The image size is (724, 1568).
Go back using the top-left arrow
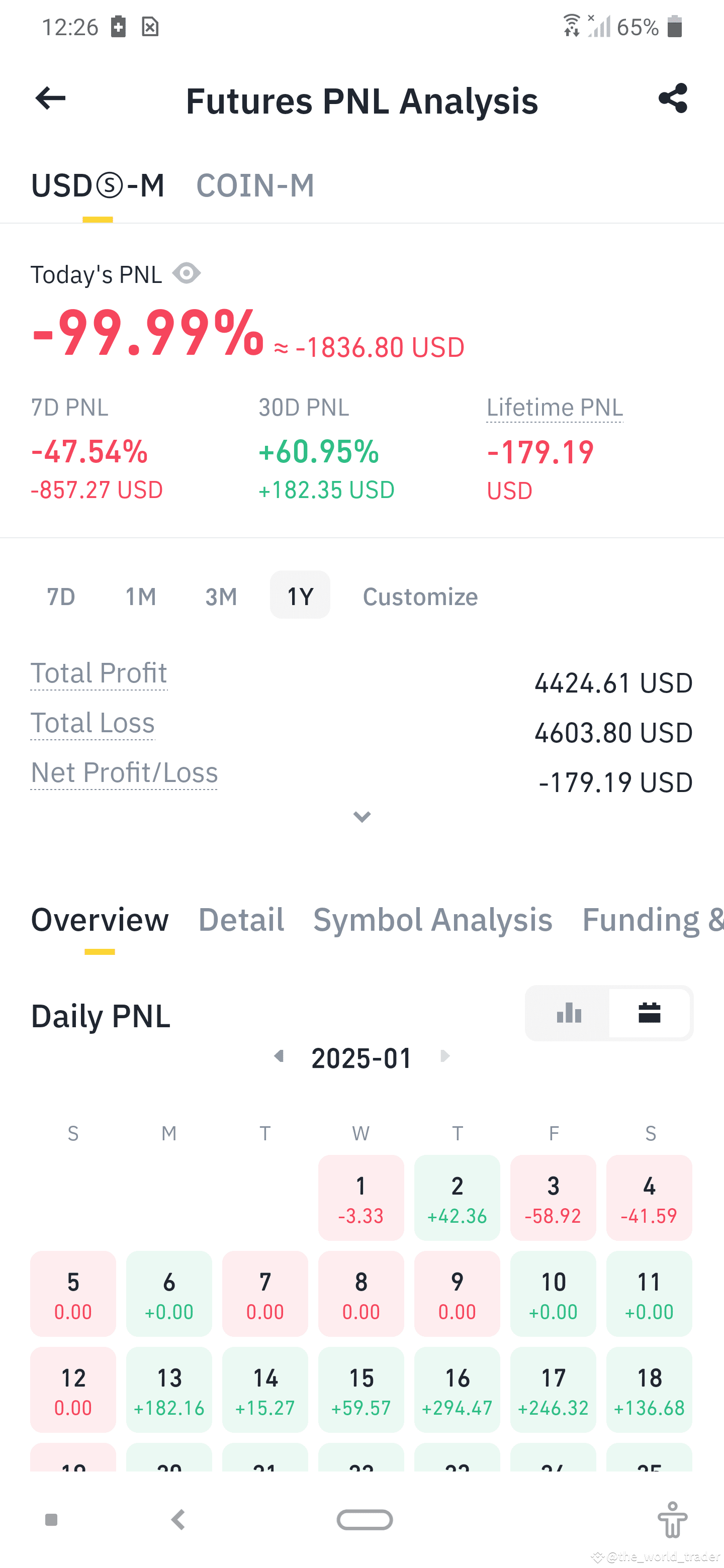[x=51, y=98]
